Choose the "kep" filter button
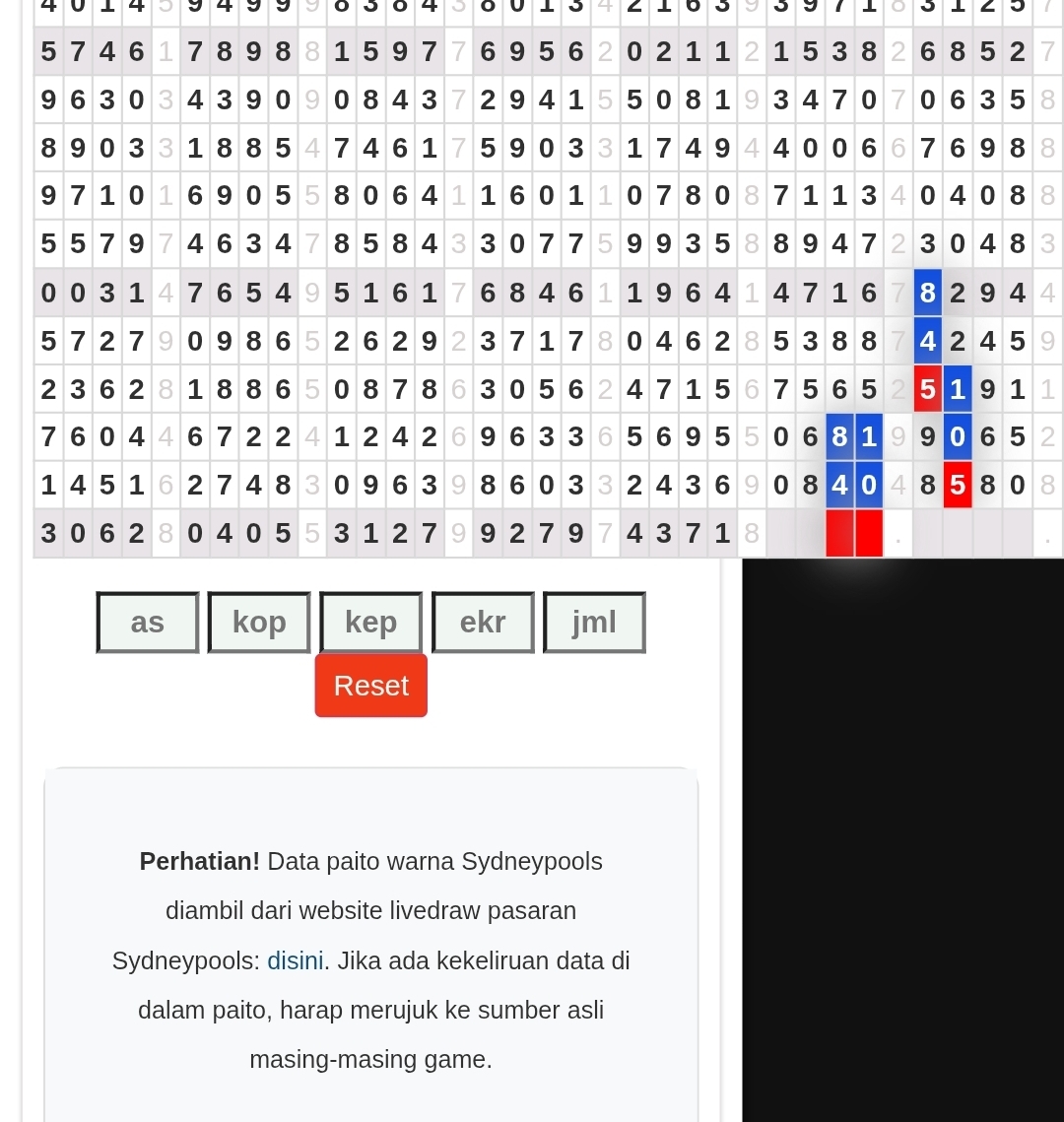Screen dimensions: 1064x1122 click(x=370, y=623)
